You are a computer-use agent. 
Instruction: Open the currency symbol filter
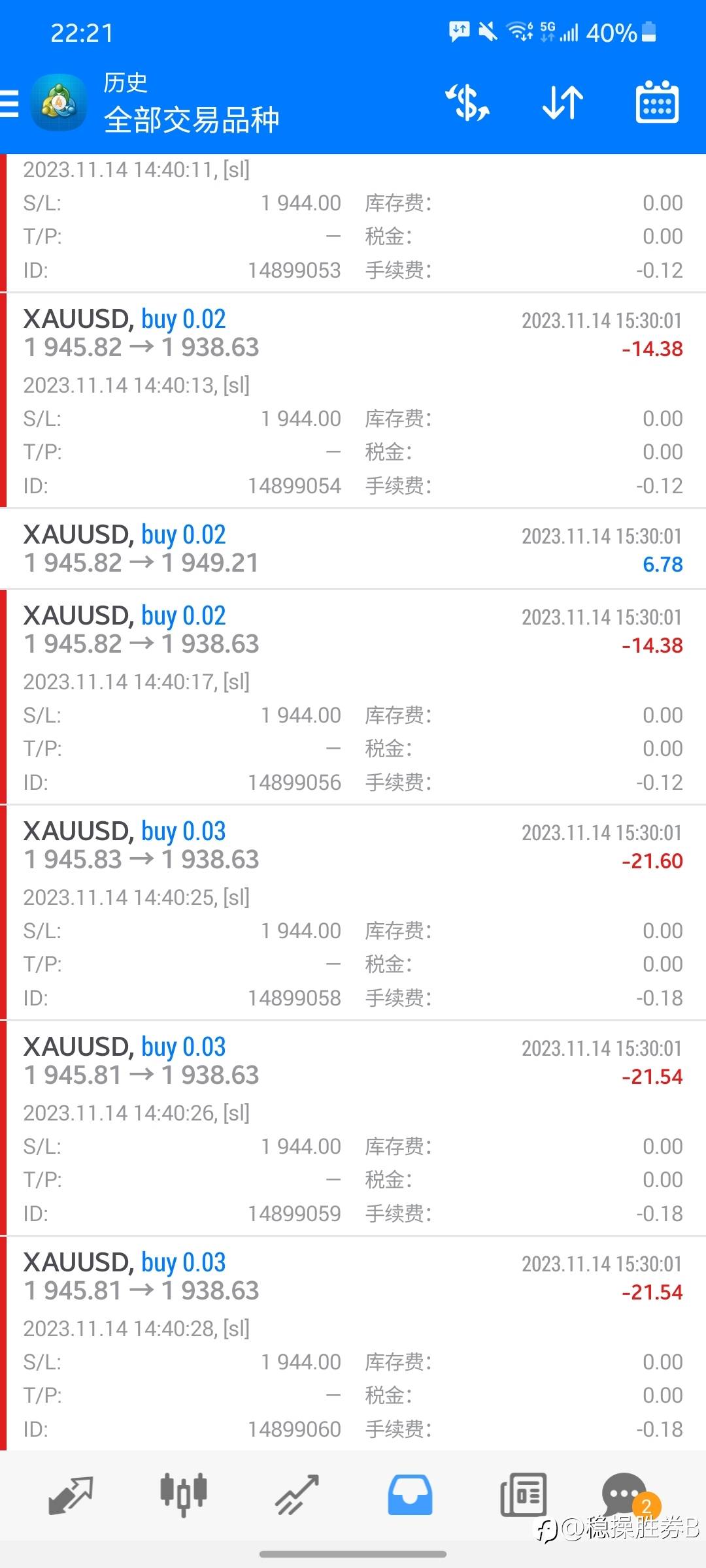click(467, 103)
